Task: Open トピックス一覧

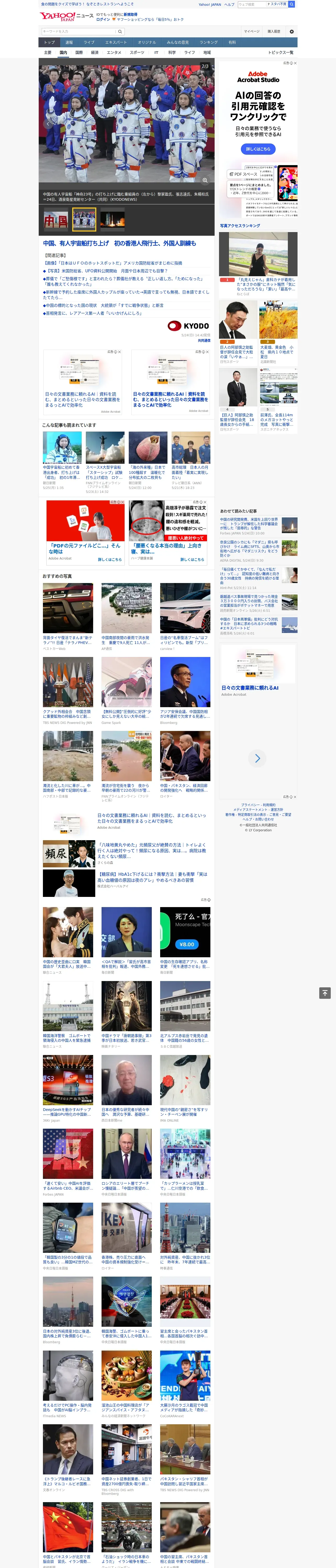Action: (281, 52)
